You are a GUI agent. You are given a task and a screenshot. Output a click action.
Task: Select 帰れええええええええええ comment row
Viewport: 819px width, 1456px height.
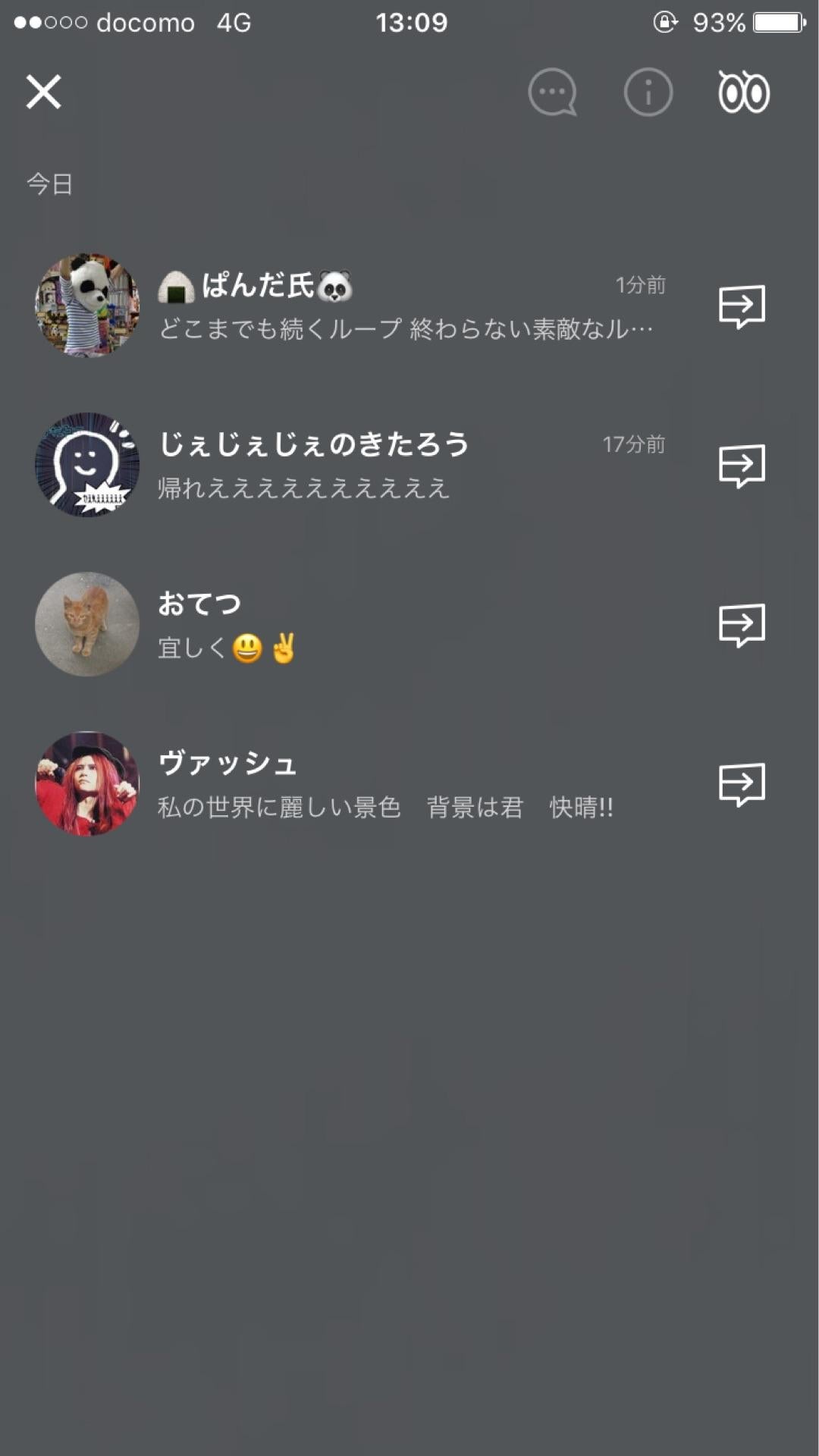tap(303, 491)
